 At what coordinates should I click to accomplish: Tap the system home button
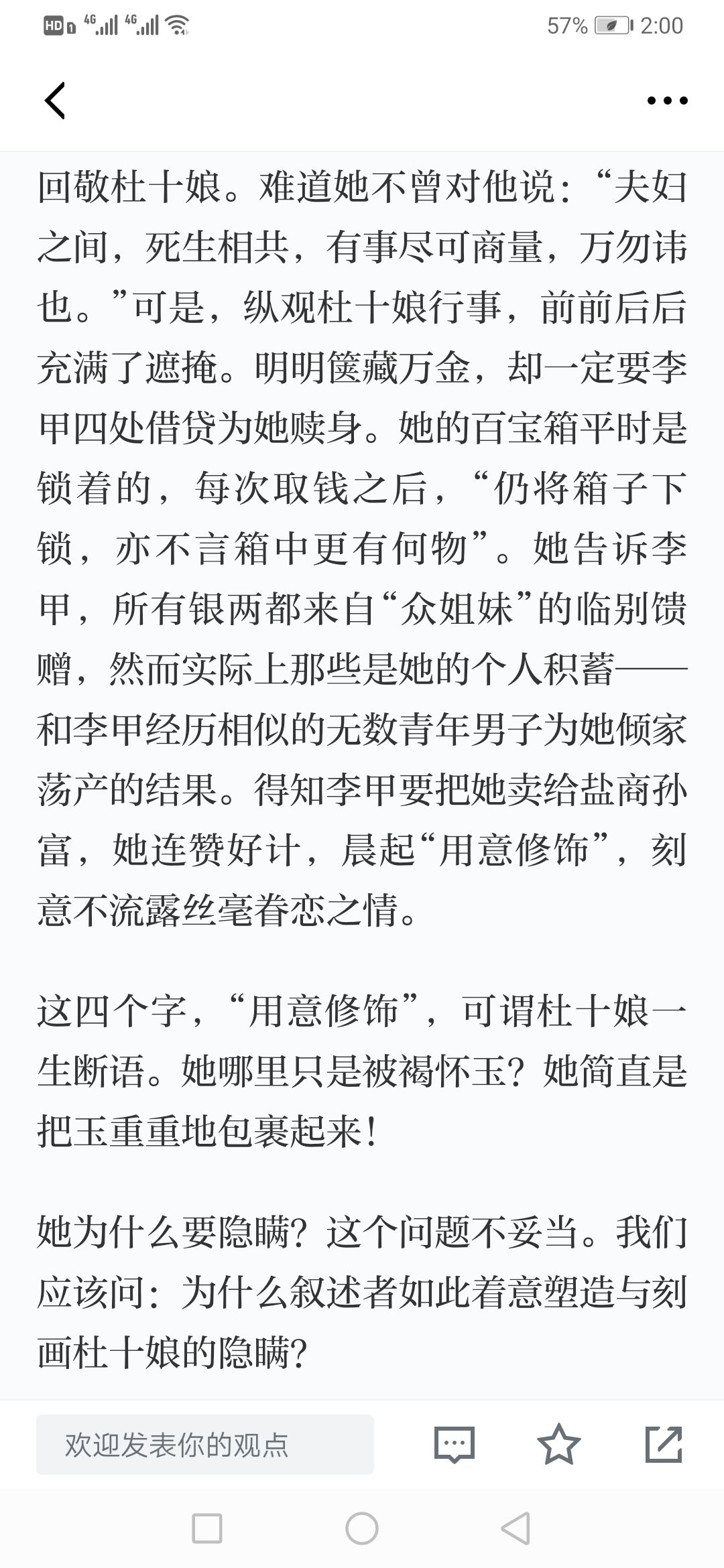coord(362,1528)
